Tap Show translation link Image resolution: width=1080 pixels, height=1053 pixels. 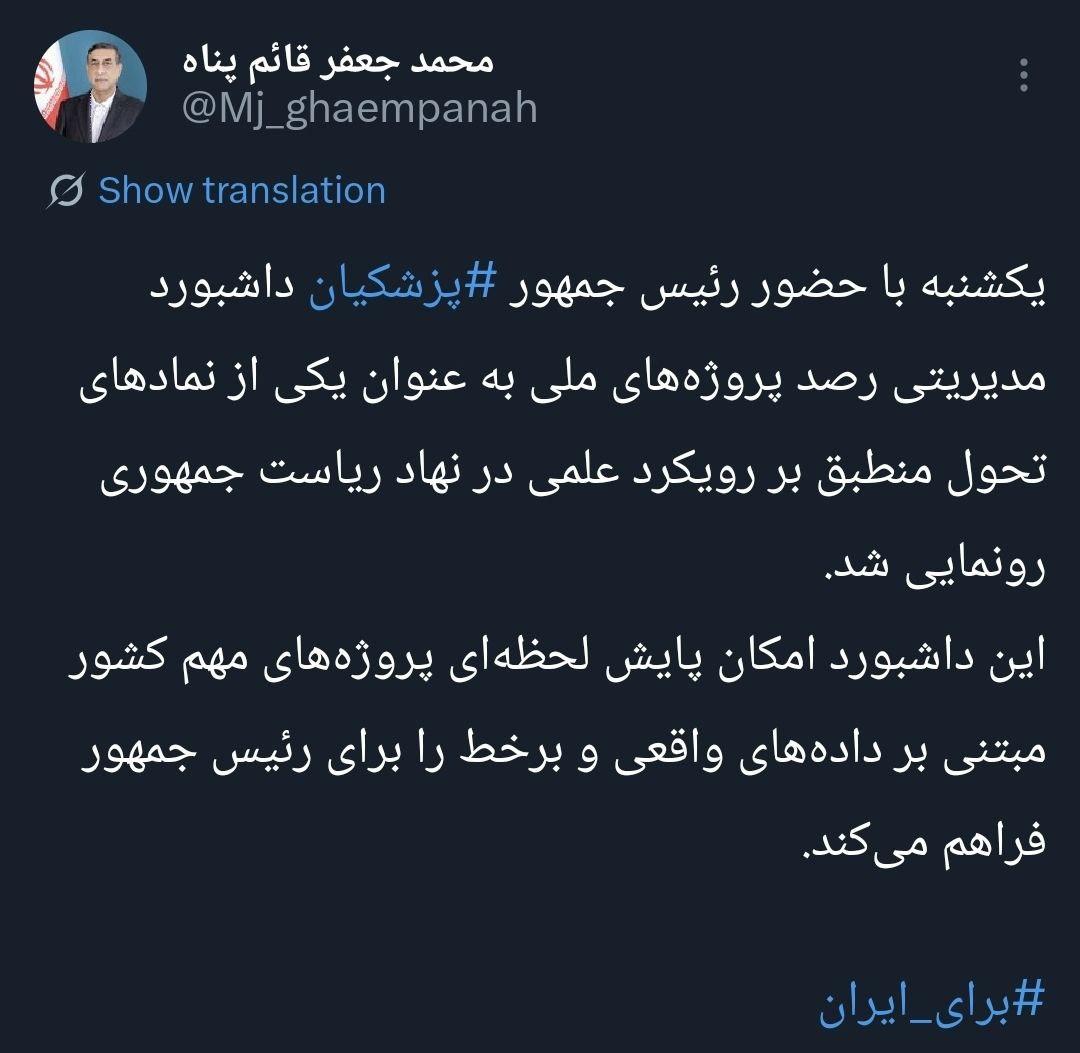[241, 190]
